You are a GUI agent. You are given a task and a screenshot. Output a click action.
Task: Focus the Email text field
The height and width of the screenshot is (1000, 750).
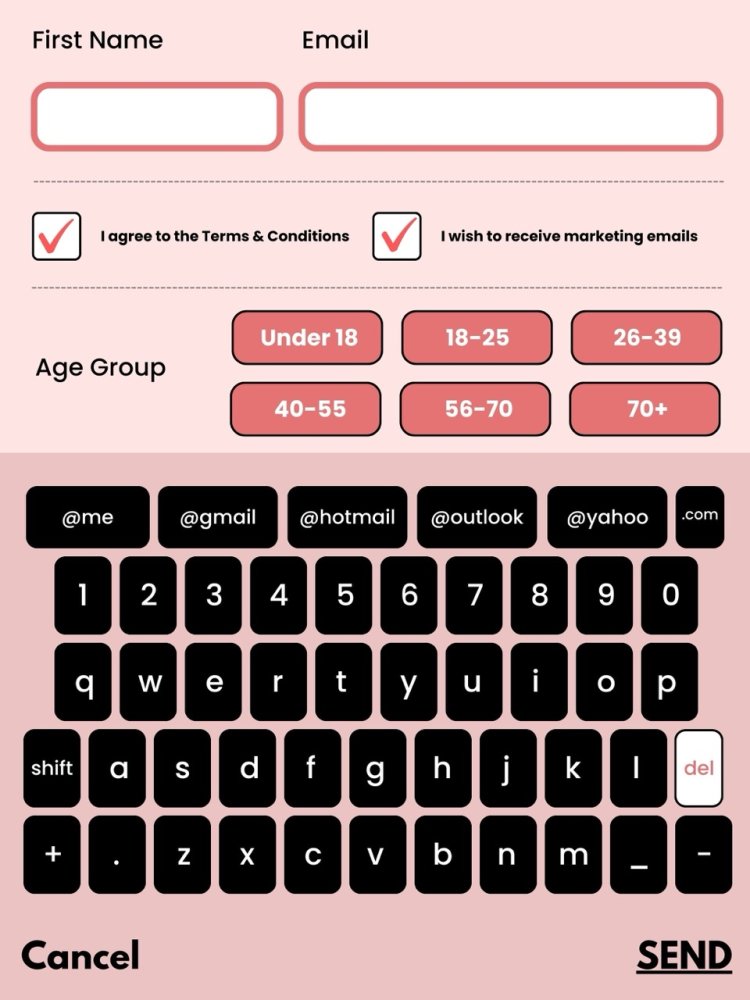pyautogui.click(x=510, y=117)
